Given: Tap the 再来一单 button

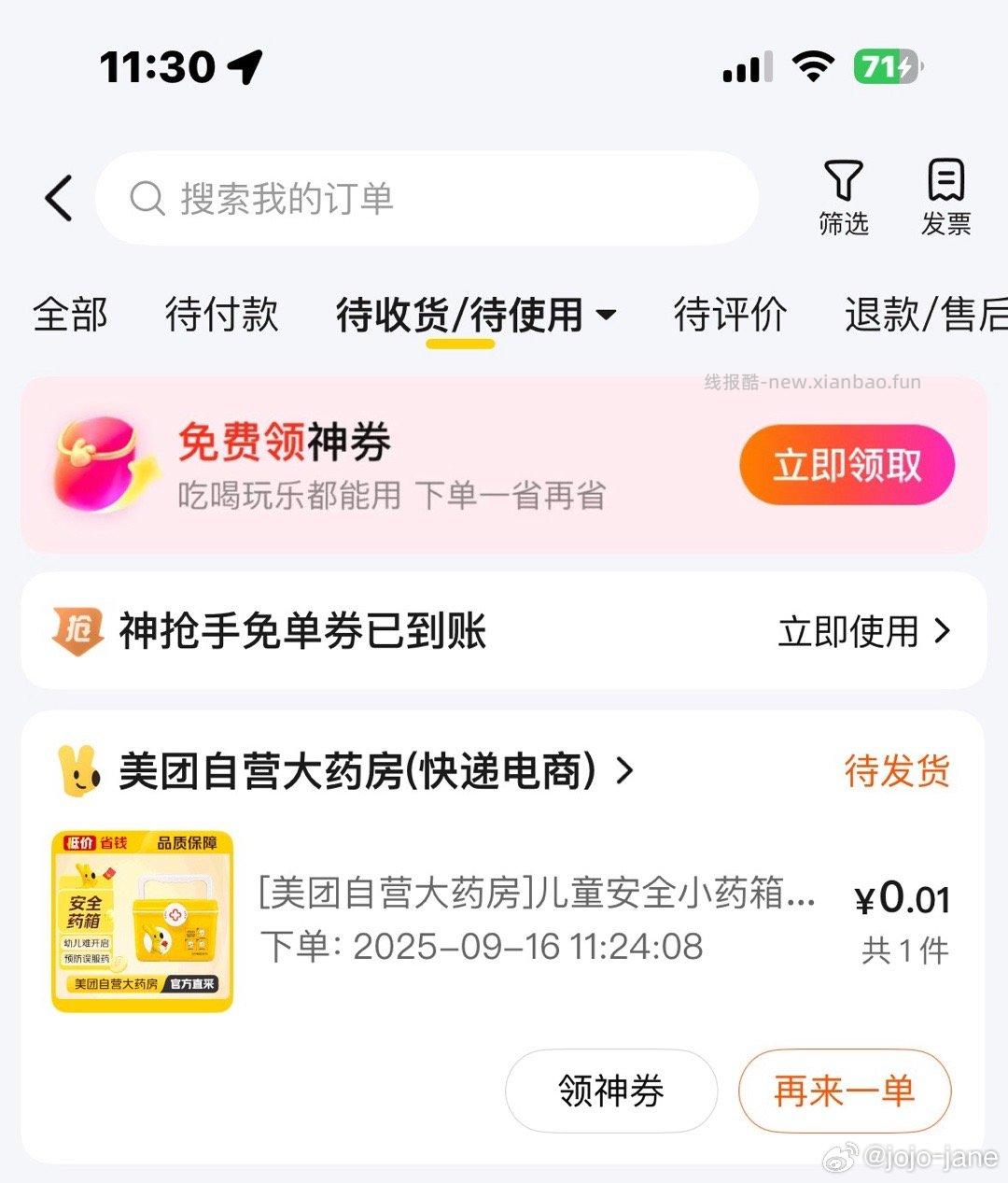Looking at the screenshot, I should pyautogui.click(x=845, y=1091).
